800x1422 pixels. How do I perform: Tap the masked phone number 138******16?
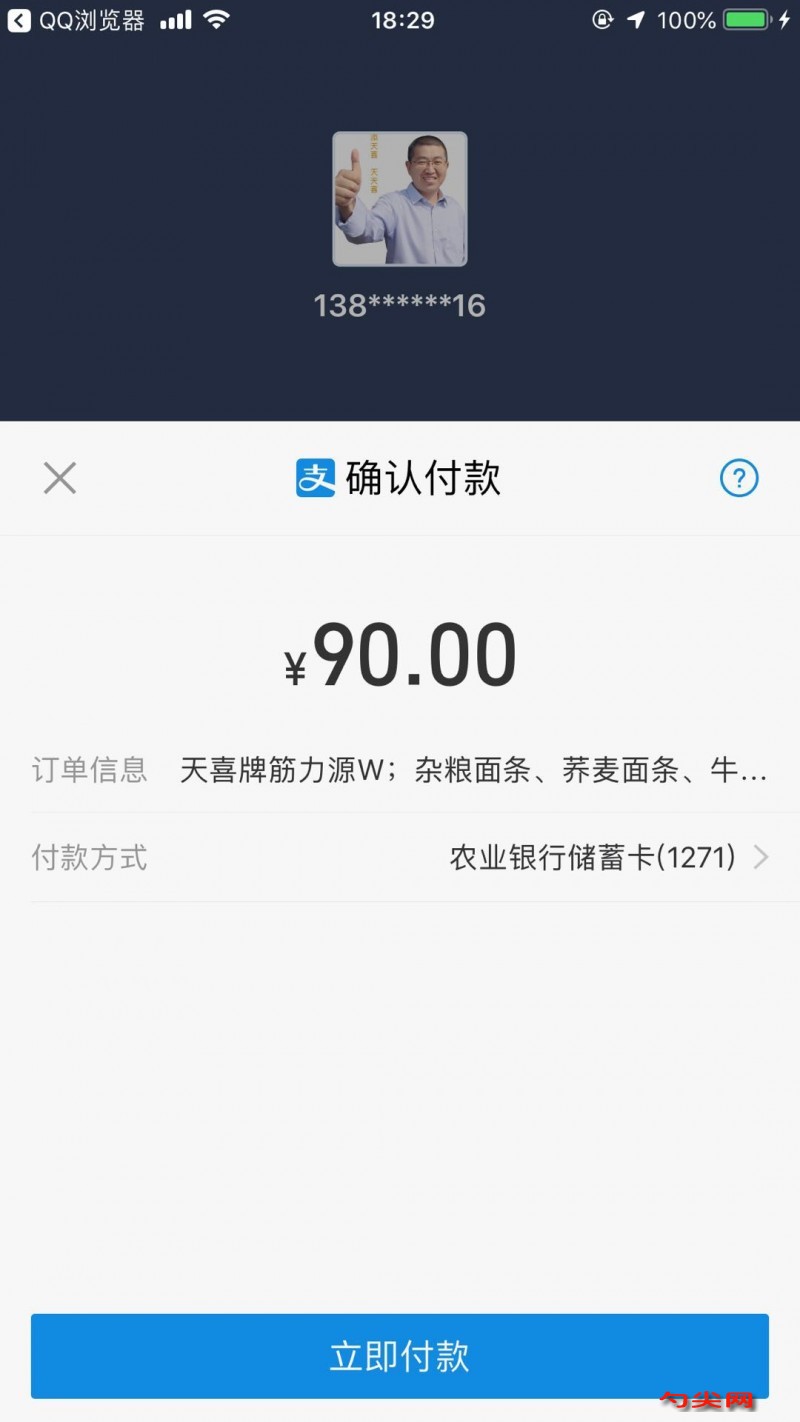pyautogui.click(x=399, y=306)
